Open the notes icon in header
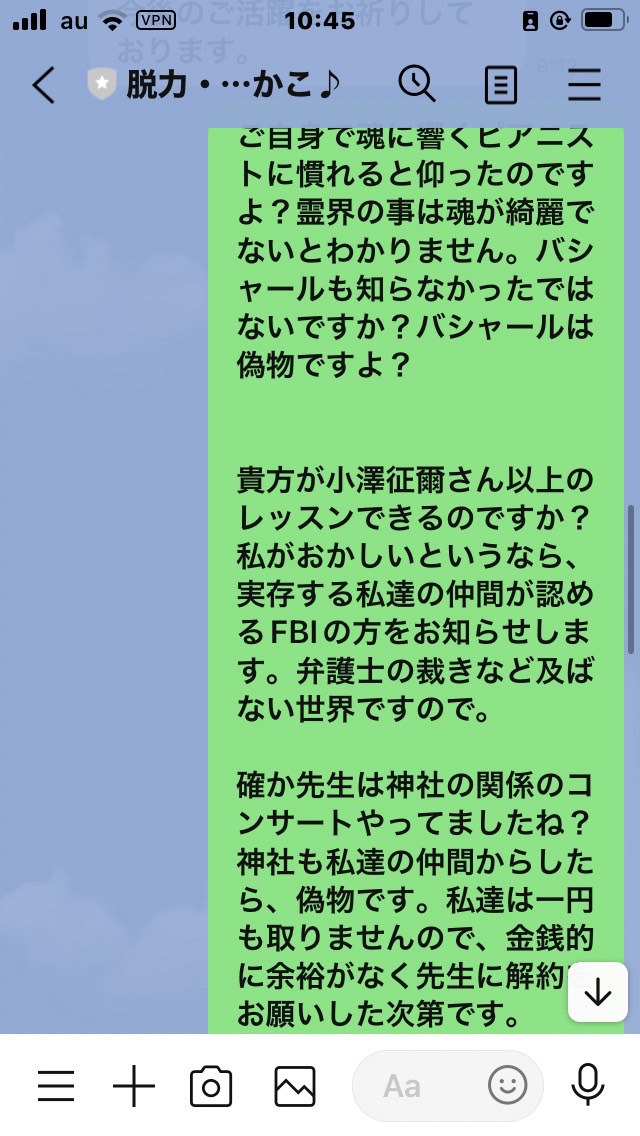The height and width of the screenshot is (1136, 640). click(501, 85)
